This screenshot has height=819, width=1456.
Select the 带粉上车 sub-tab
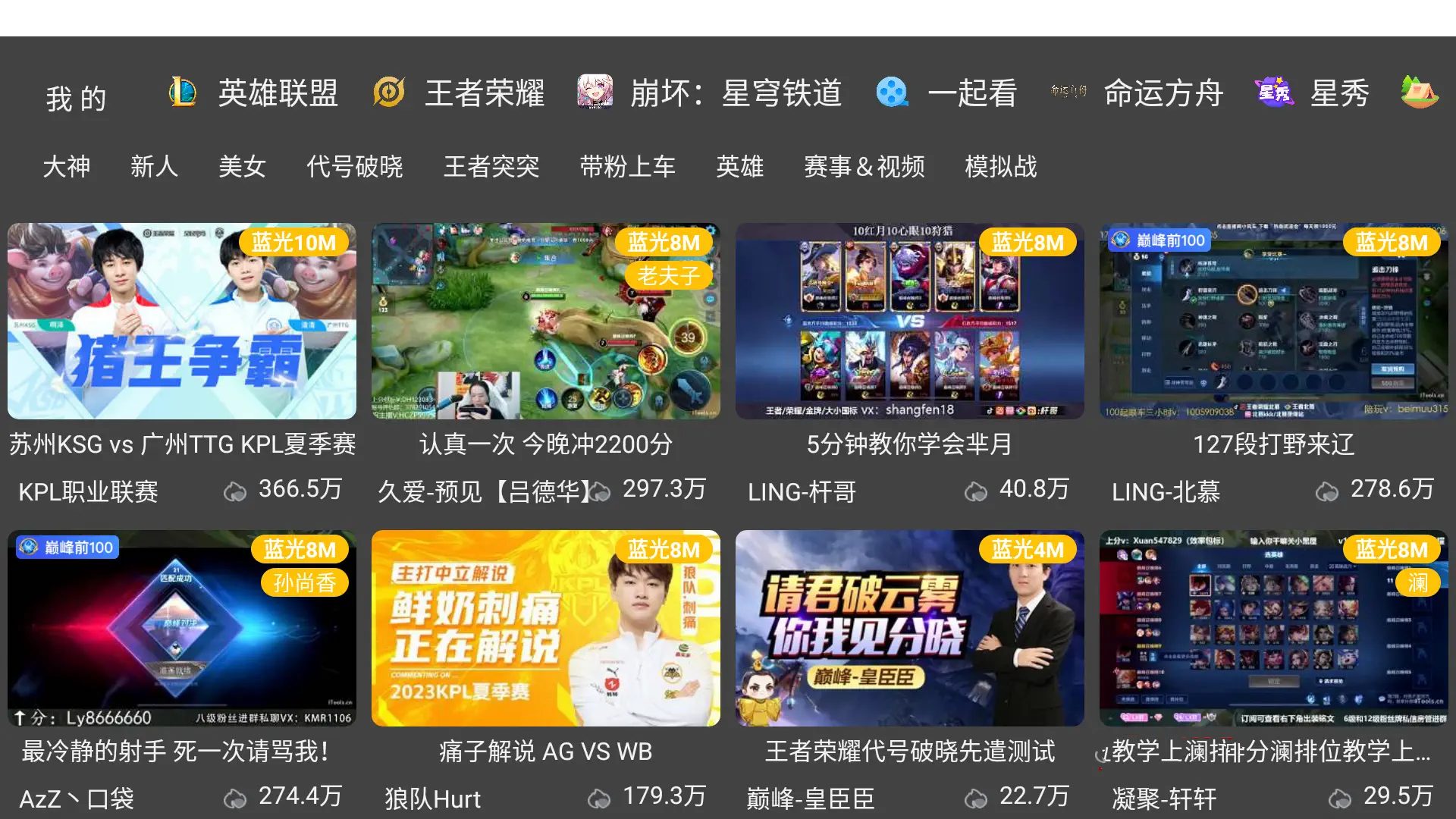tap(628, 166)
